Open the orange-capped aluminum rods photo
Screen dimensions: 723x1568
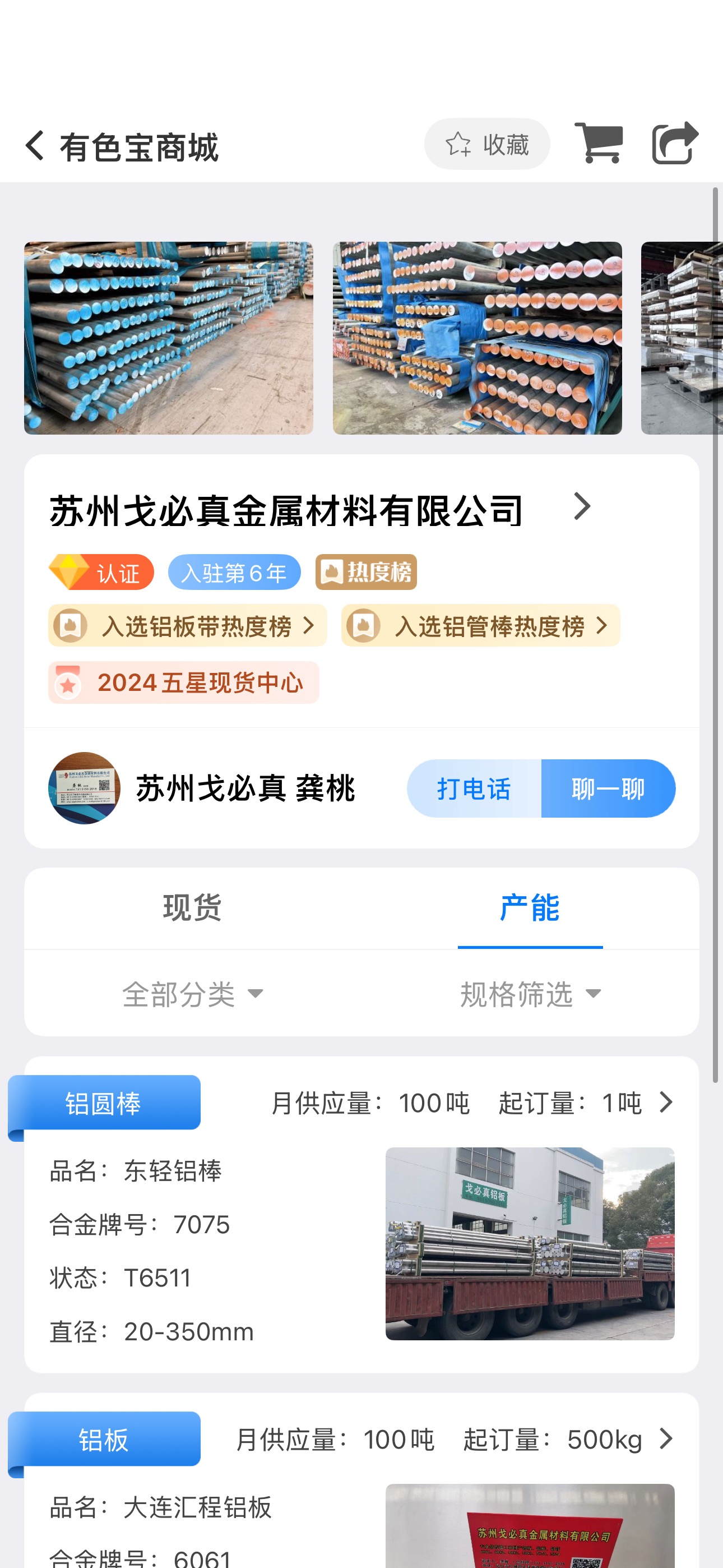pyautogui.click(x=477, y=338)
